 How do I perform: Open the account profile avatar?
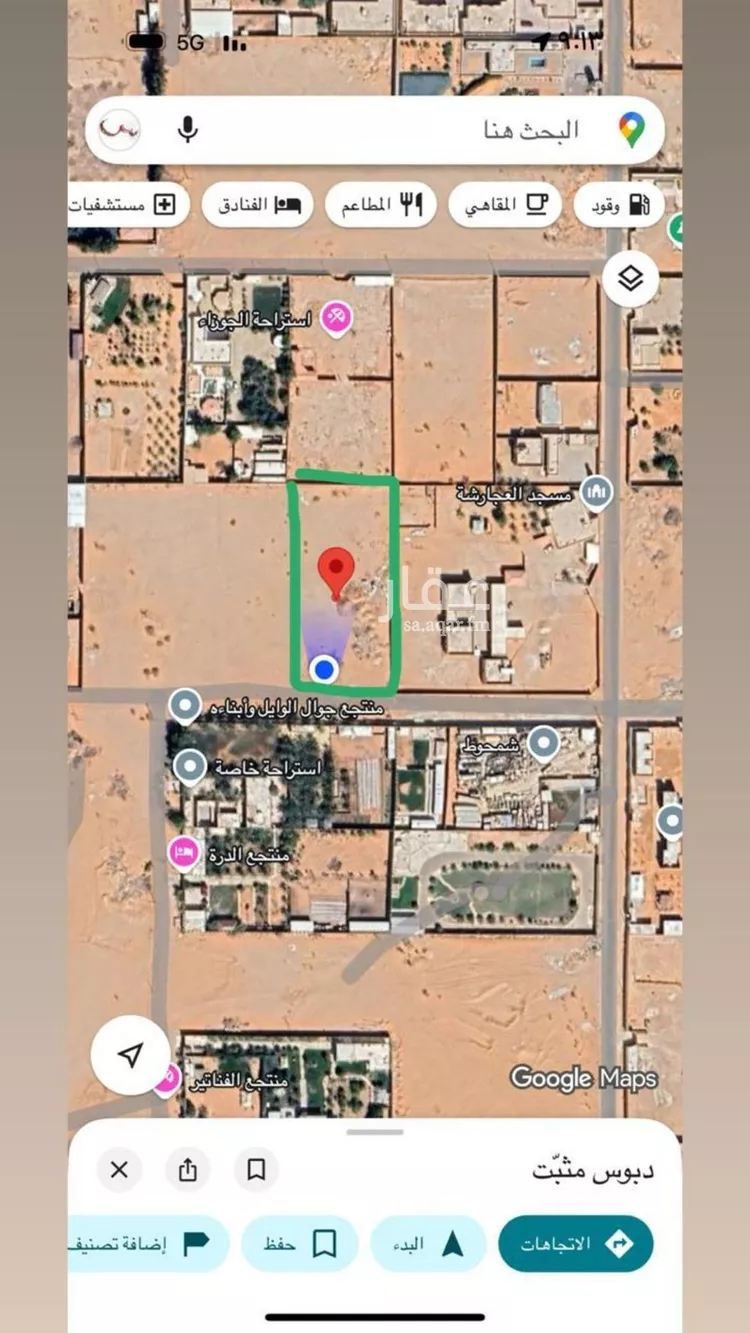pyautogui.click(x=119, y=130)
